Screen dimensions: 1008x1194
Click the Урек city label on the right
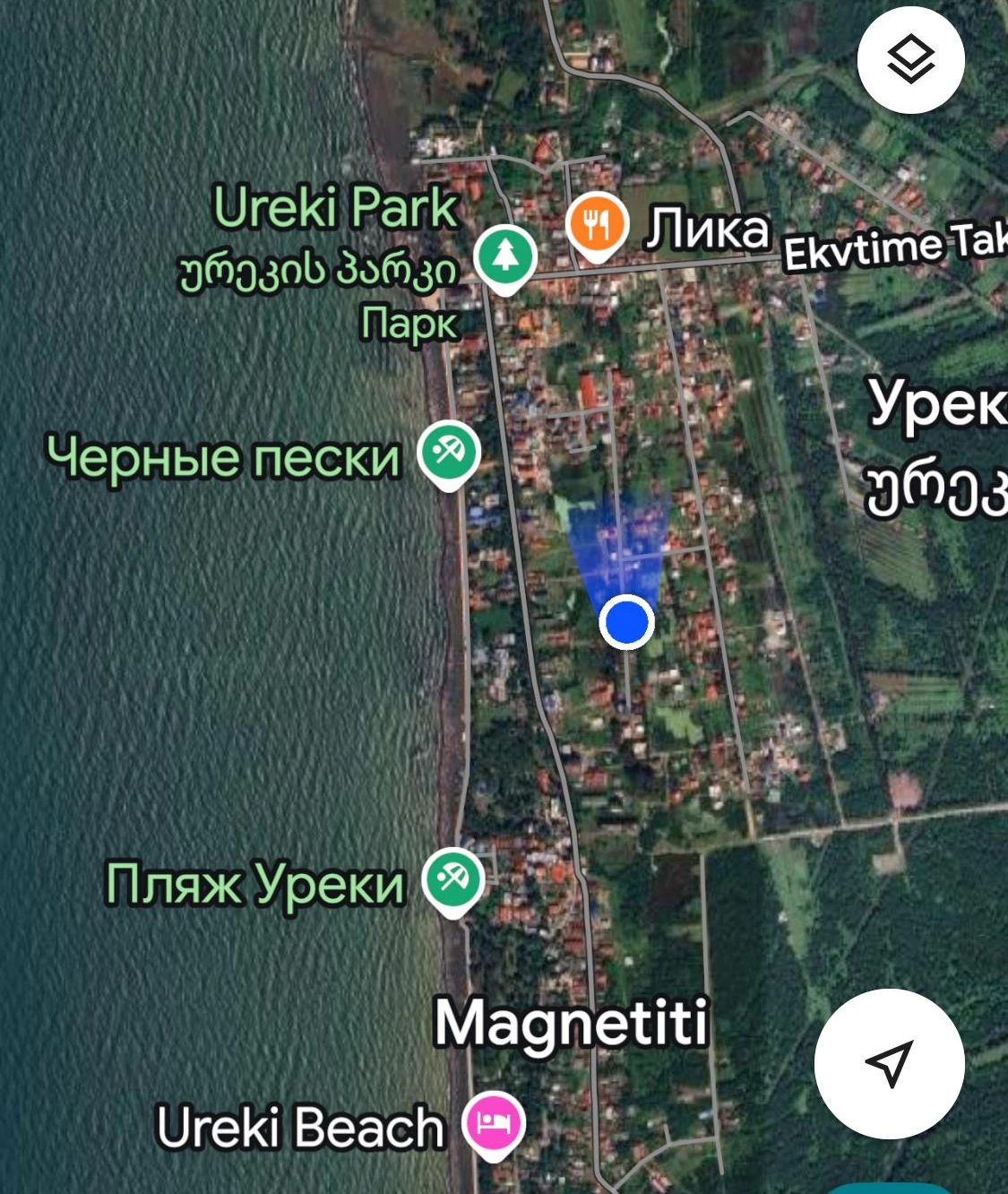937,406
